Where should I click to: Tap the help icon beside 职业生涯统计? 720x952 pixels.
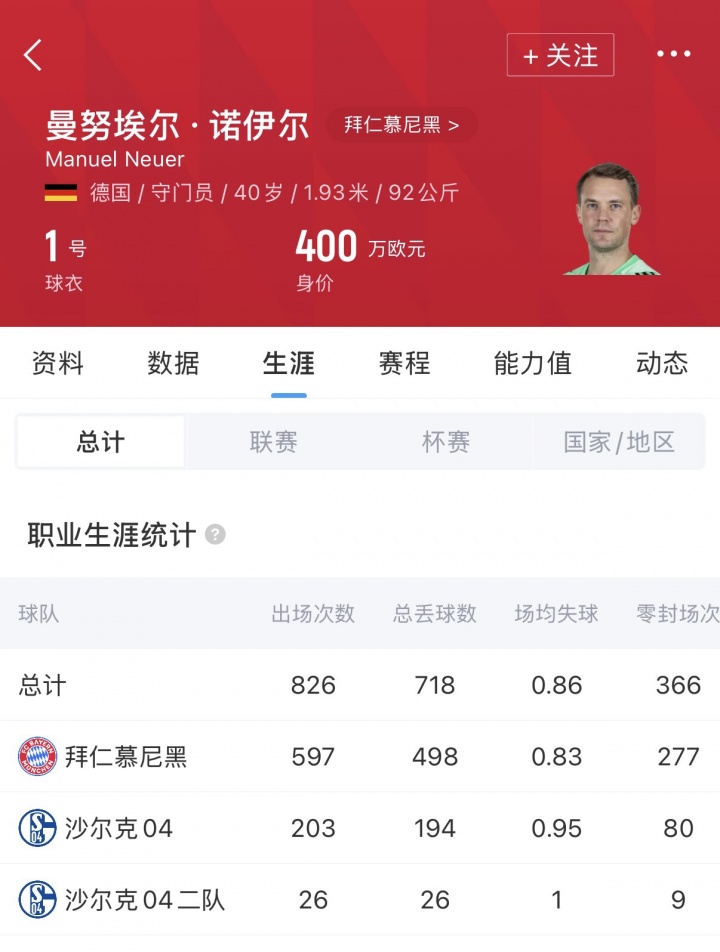[216, 535]
